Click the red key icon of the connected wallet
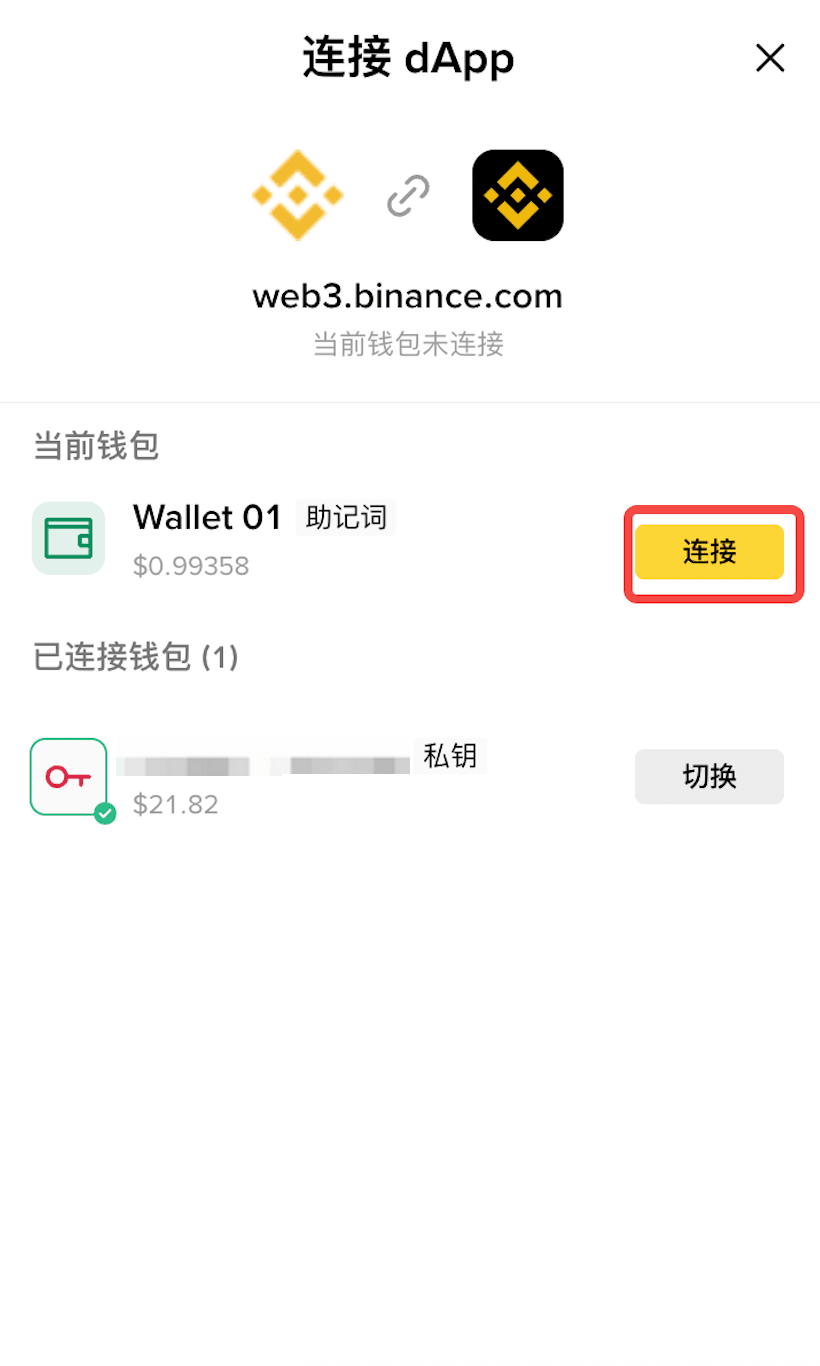The image size is (820, 1366). click(68, 777)
